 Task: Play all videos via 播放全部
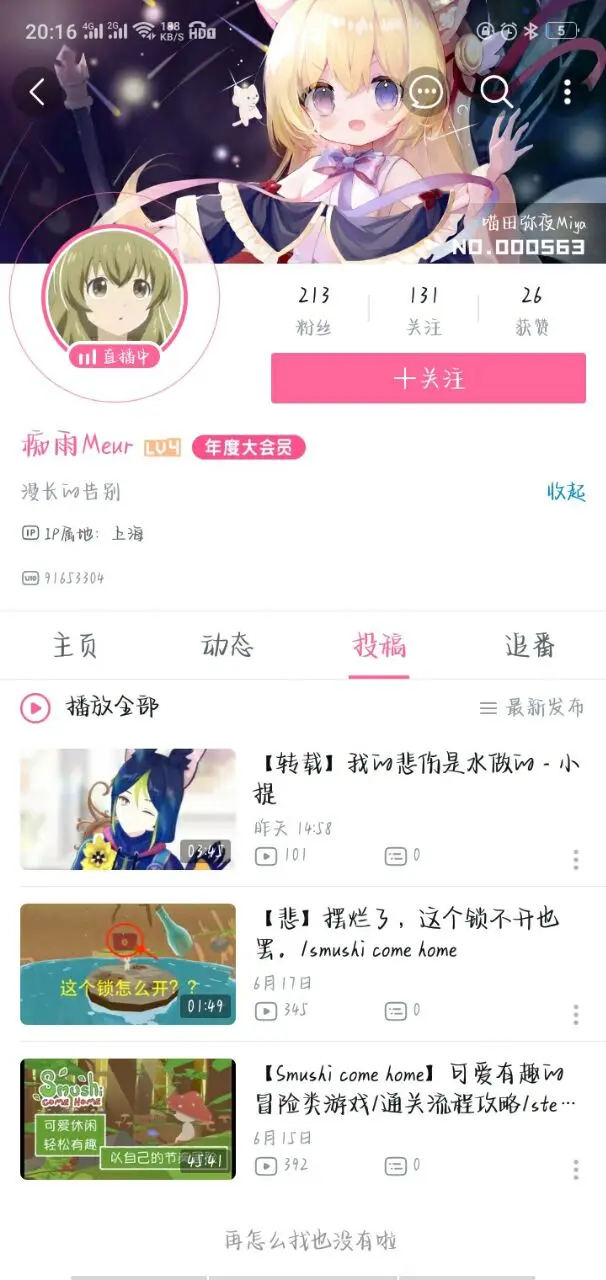[90, 708]
